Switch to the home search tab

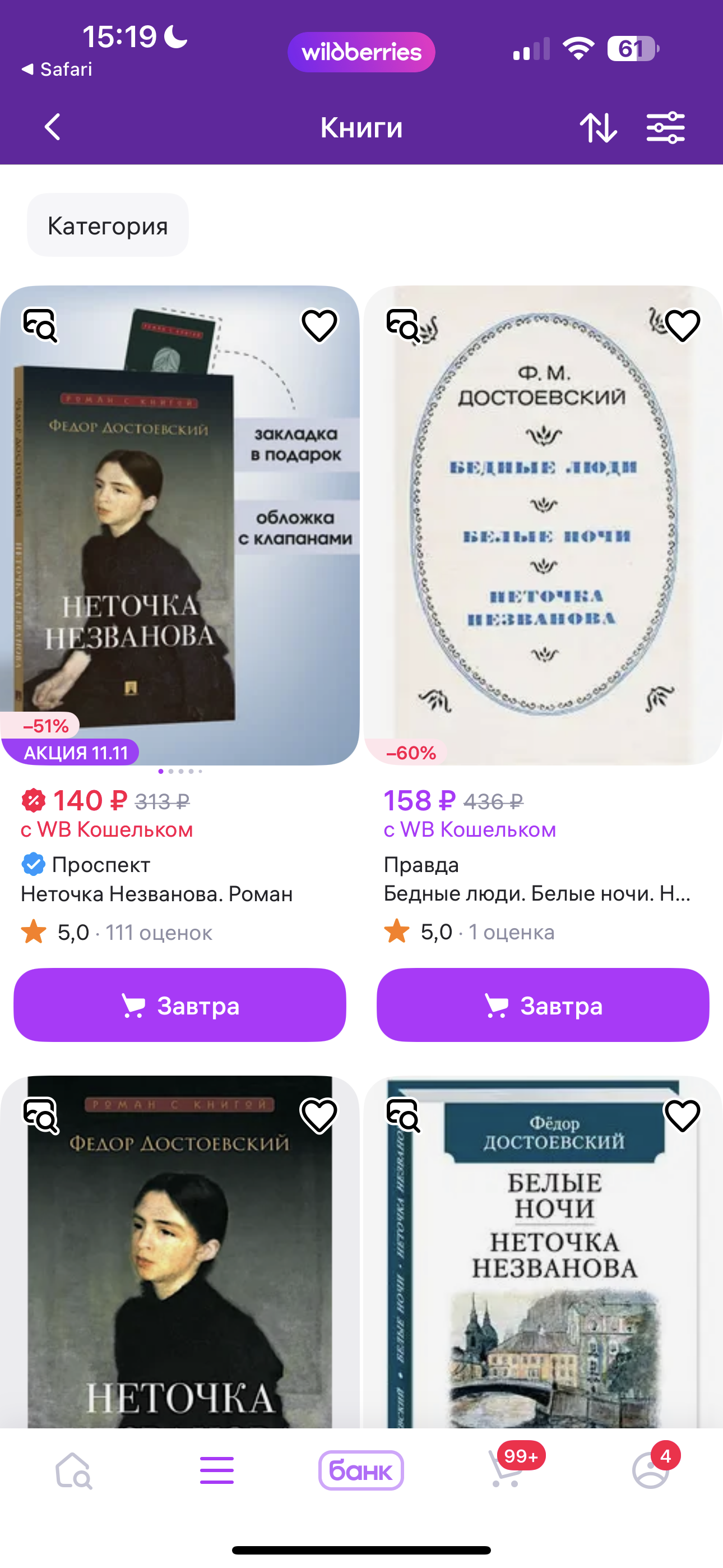click(x=73, y=1470)
